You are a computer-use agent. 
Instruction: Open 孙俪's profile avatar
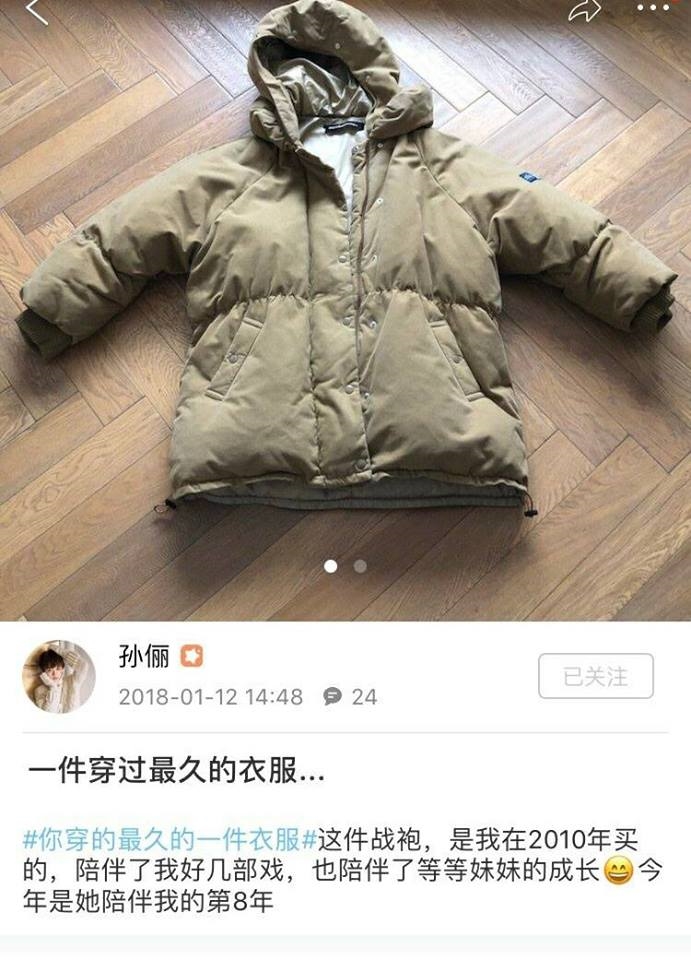(x=59, y=677)
